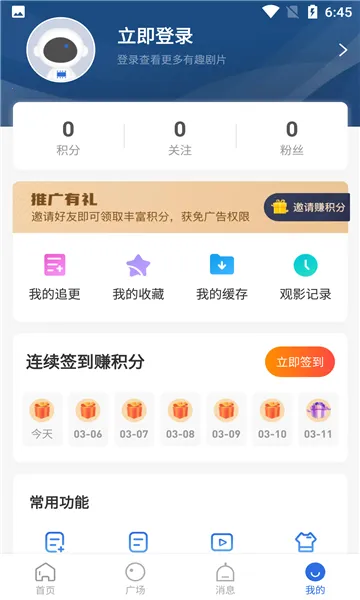Open 我的追更

(55, 277)
